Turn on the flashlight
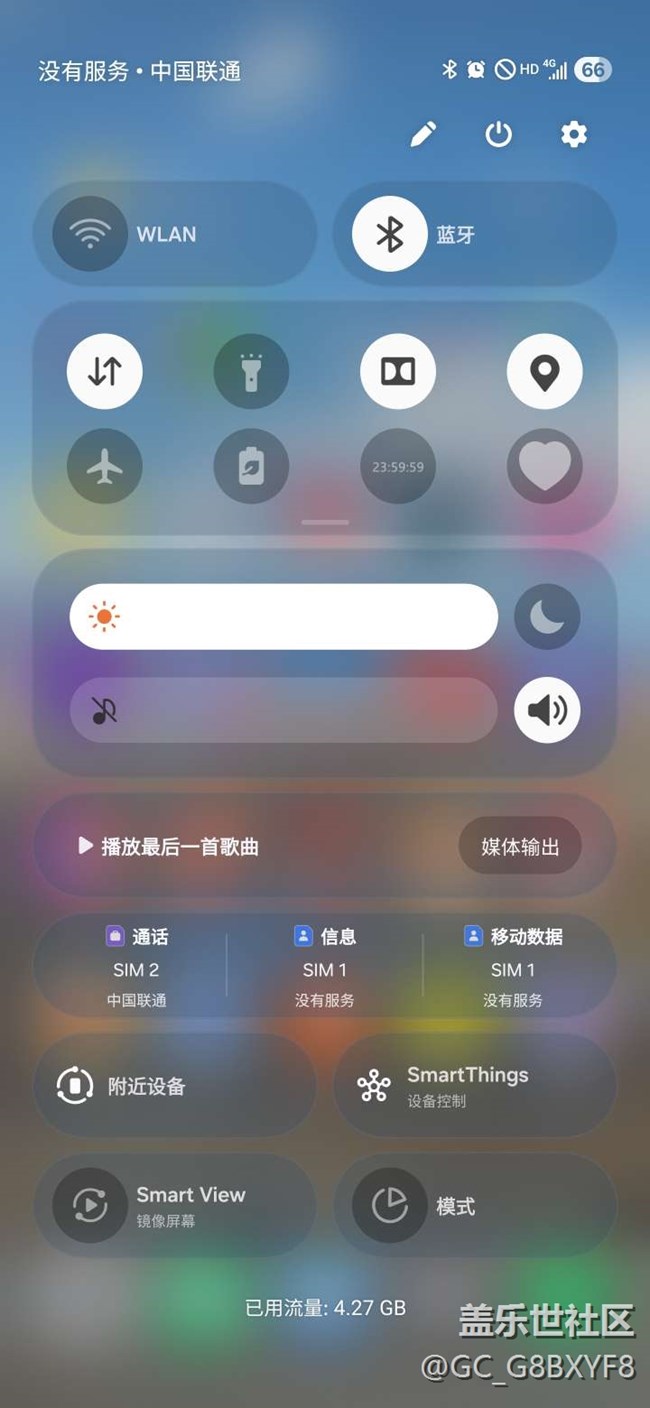The height and width of the screenshot is (1408, 650). pyautogui.click(x=251, y=372)
